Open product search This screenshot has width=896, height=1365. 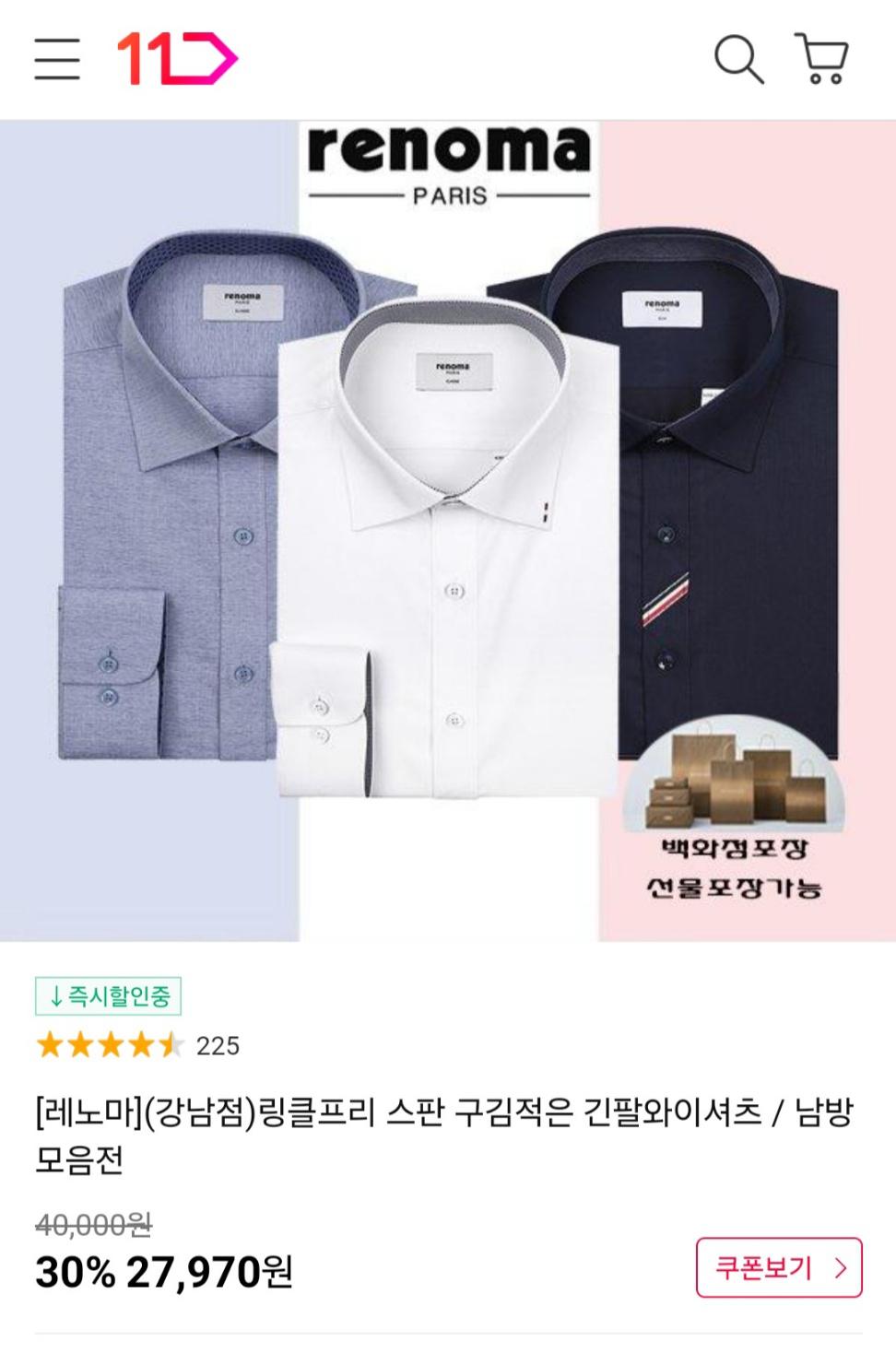click(738, 59)
